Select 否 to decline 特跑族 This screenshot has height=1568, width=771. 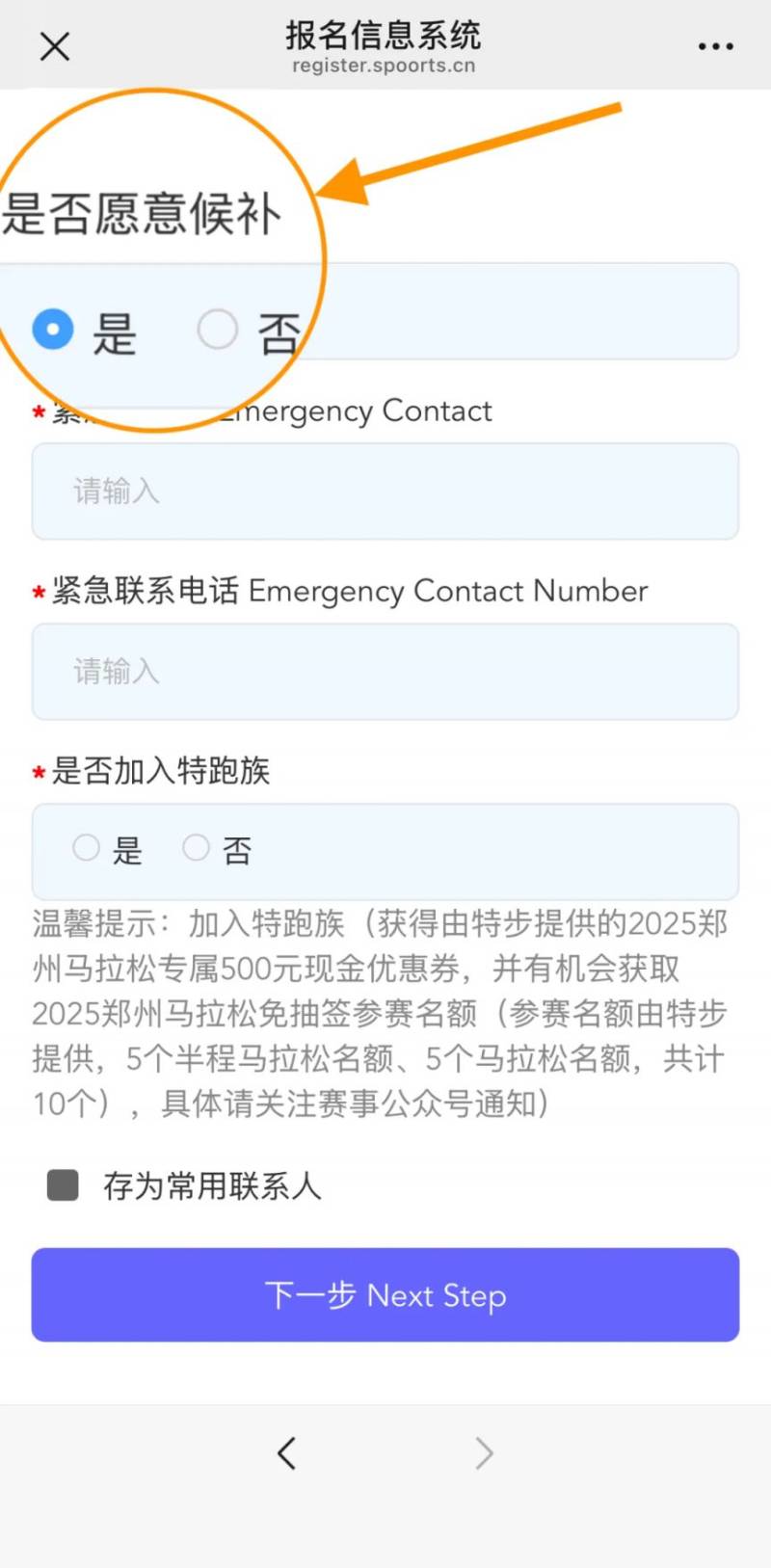196,847
